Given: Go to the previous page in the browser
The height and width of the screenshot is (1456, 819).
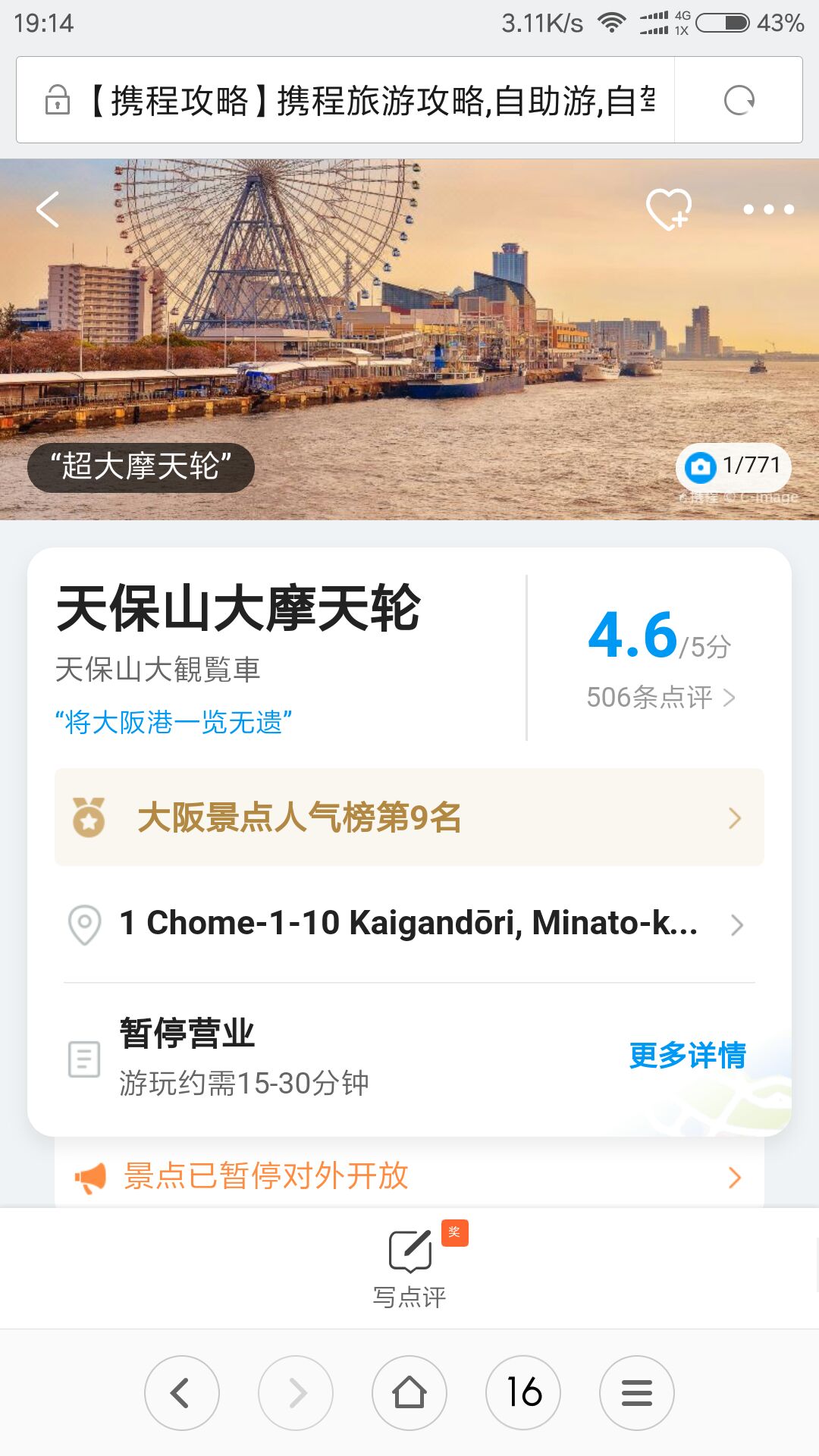Looking at the screenshot, I should tap(182, 1393).
